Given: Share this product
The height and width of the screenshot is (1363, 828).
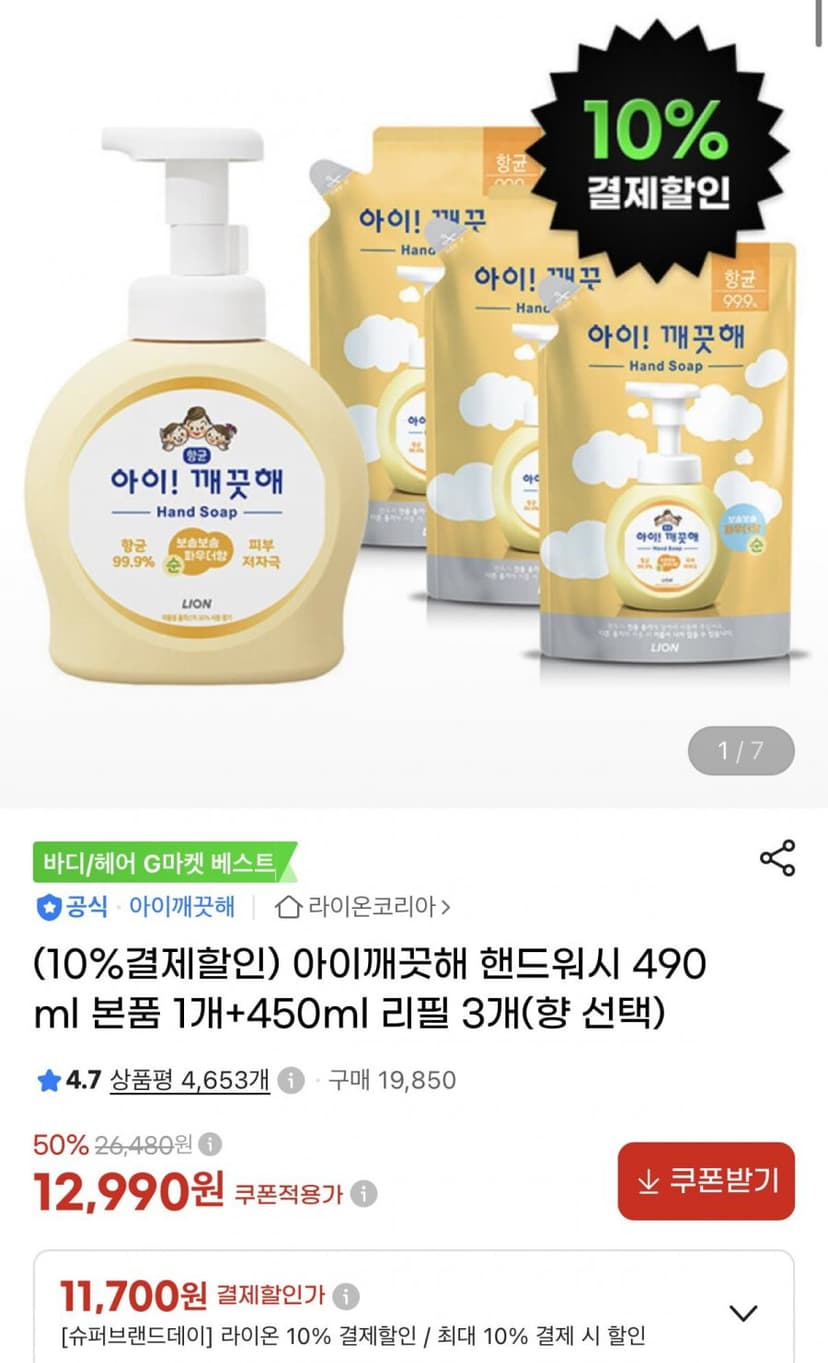Looking at the screenshot, I should click(777, 858).
